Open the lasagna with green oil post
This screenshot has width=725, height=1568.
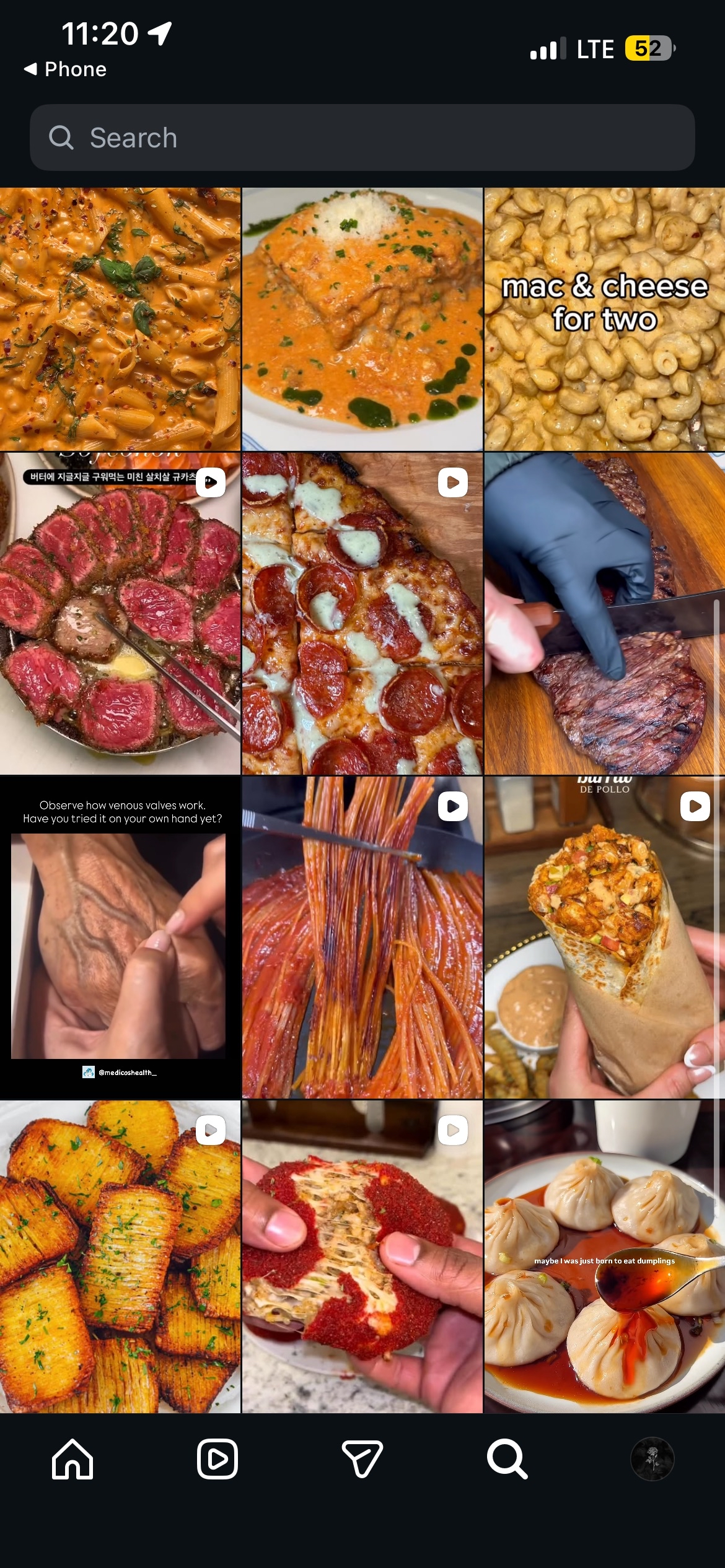(362, 319)
